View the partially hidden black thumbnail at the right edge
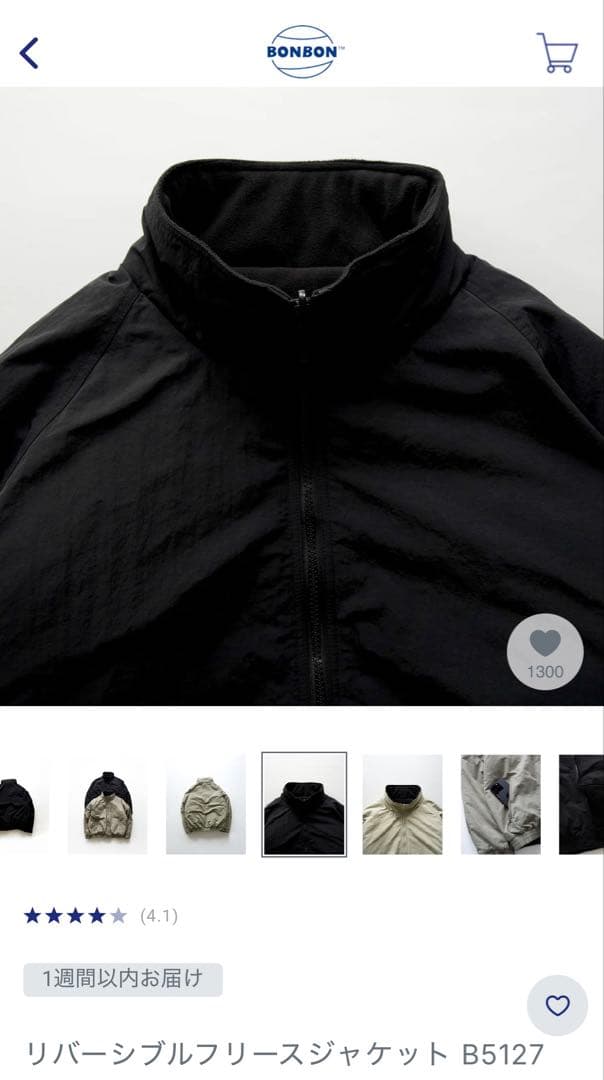This screenshot has width=604, height=1080. click(583, 804)
